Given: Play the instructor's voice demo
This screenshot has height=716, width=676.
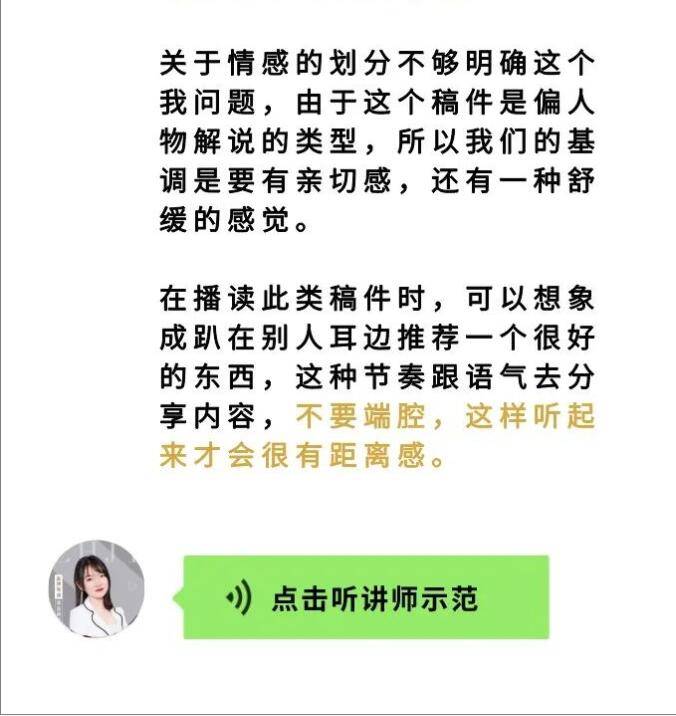Looking at the screenshot, I should pos(366,598).
